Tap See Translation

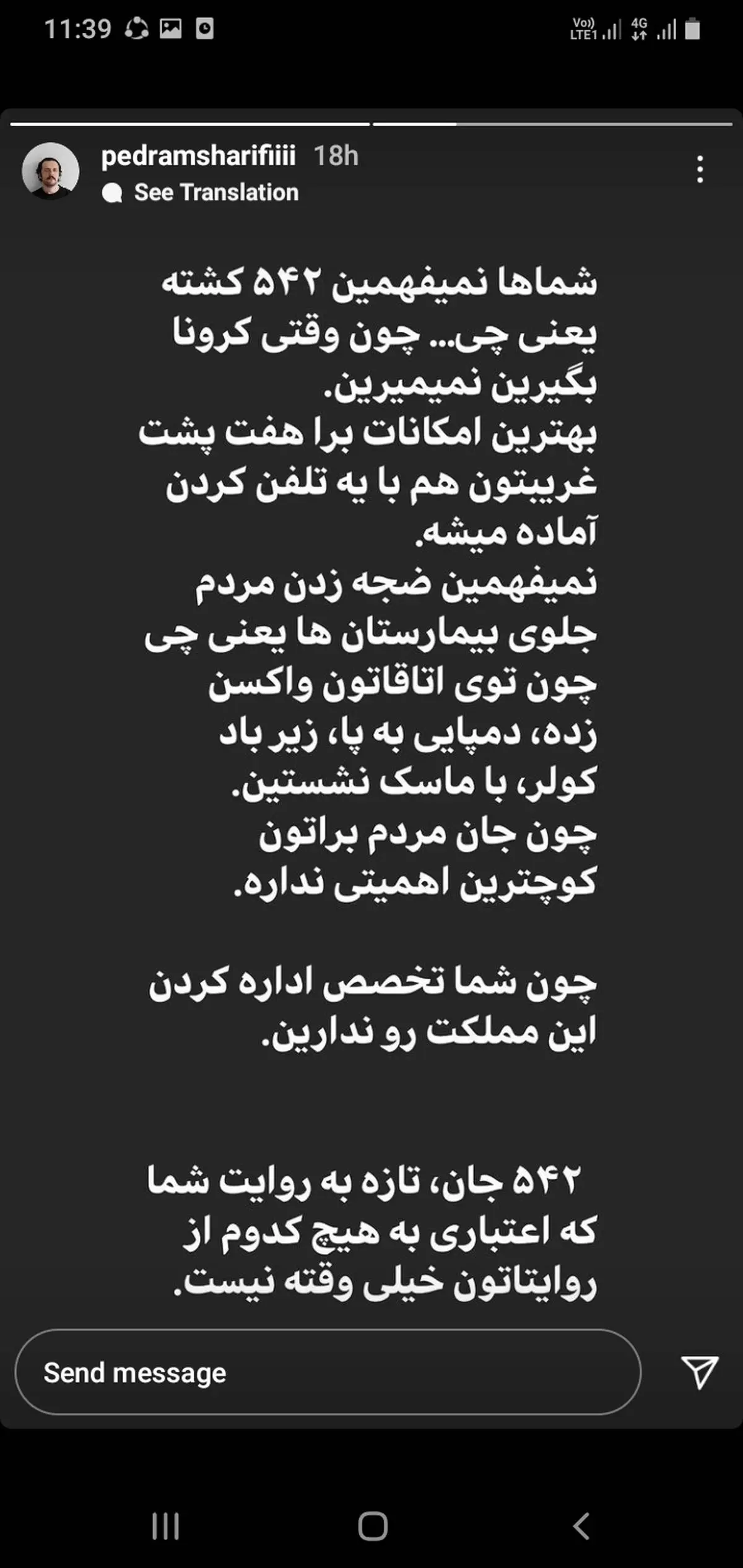point(215,193)
